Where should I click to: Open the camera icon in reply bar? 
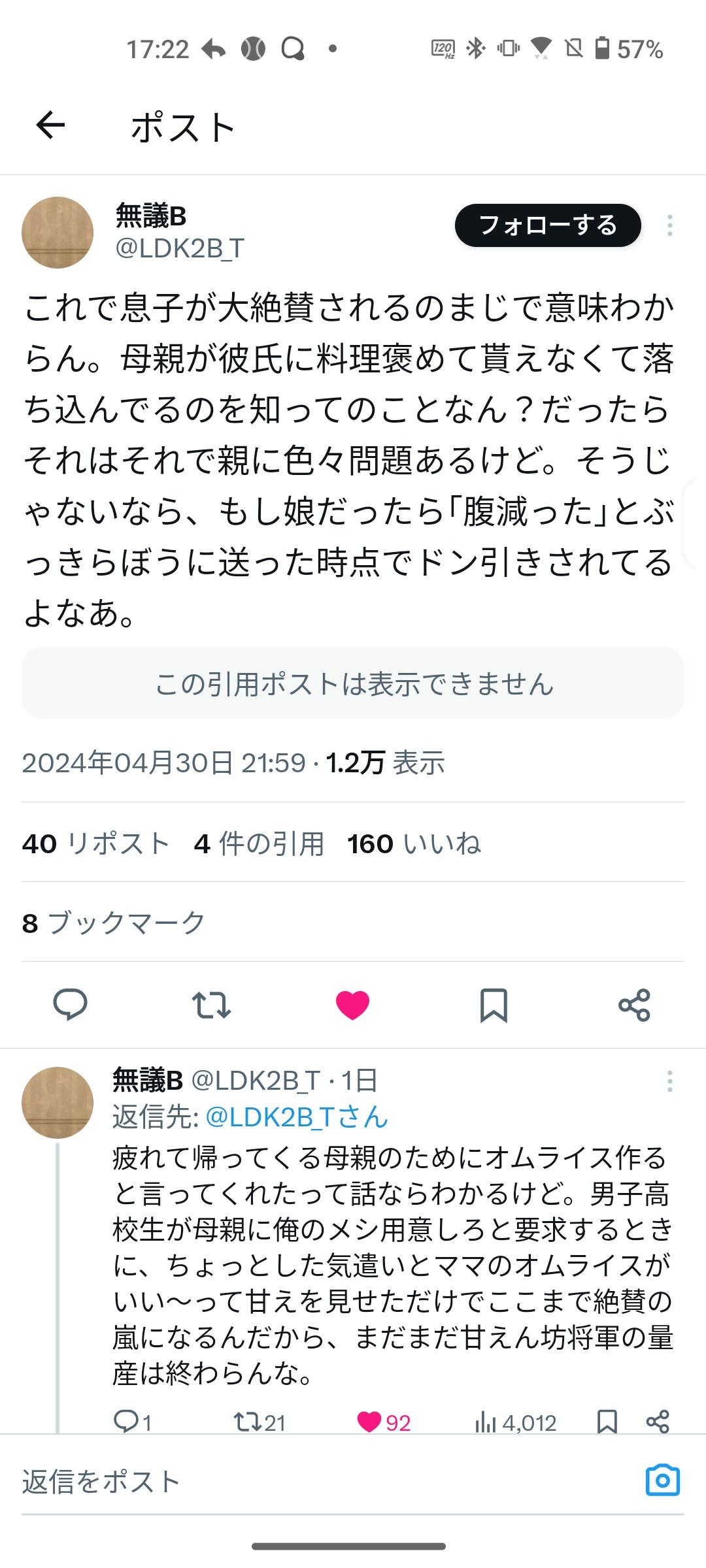663,1480
